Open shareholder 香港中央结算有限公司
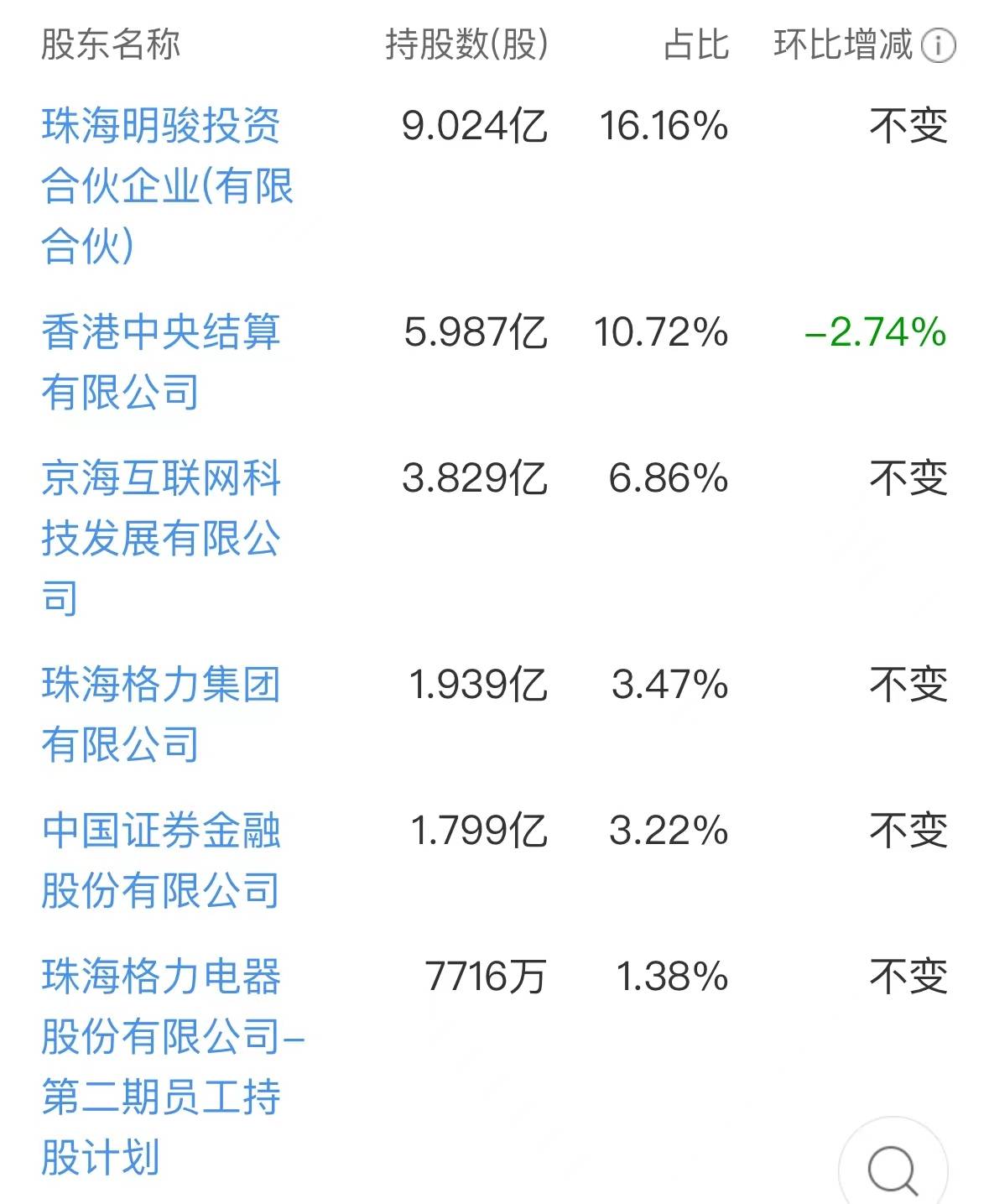 (x=159, y=362)
